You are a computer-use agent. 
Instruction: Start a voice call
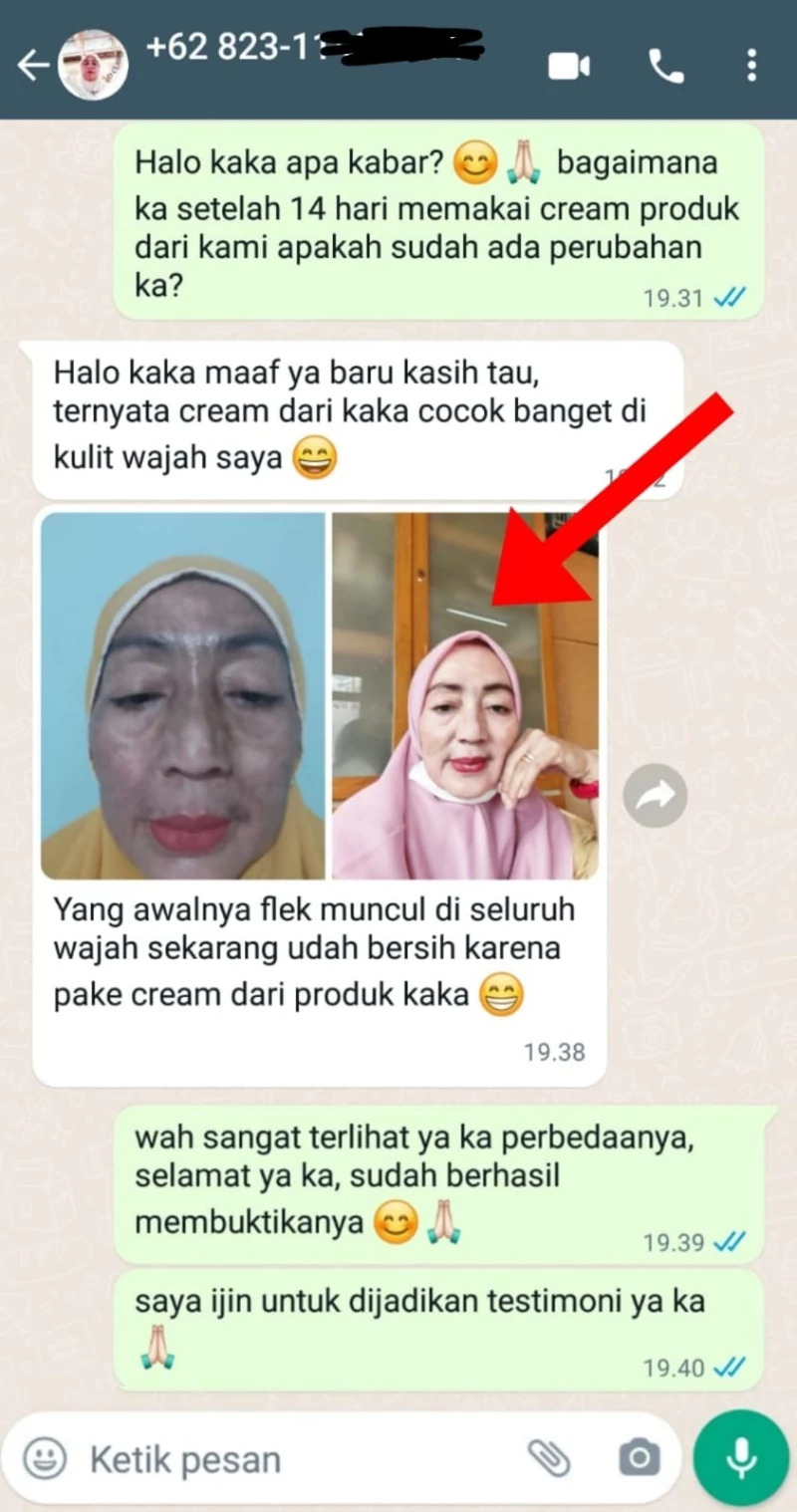pos(665,66)
